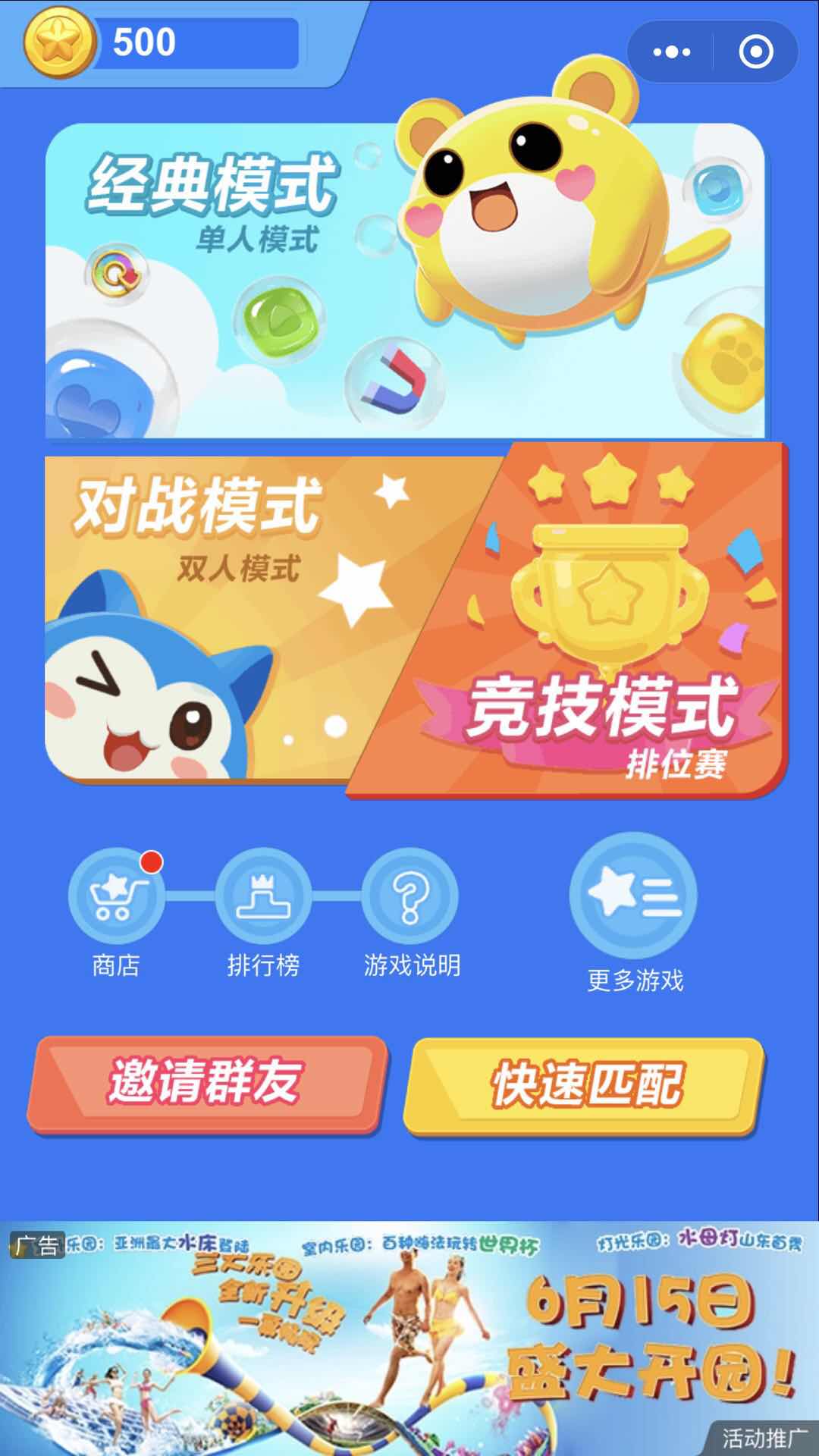The height and width of the screenshot is (1456, 819).
Task: Open the mini program more options menu
Action: click(671, 52)
